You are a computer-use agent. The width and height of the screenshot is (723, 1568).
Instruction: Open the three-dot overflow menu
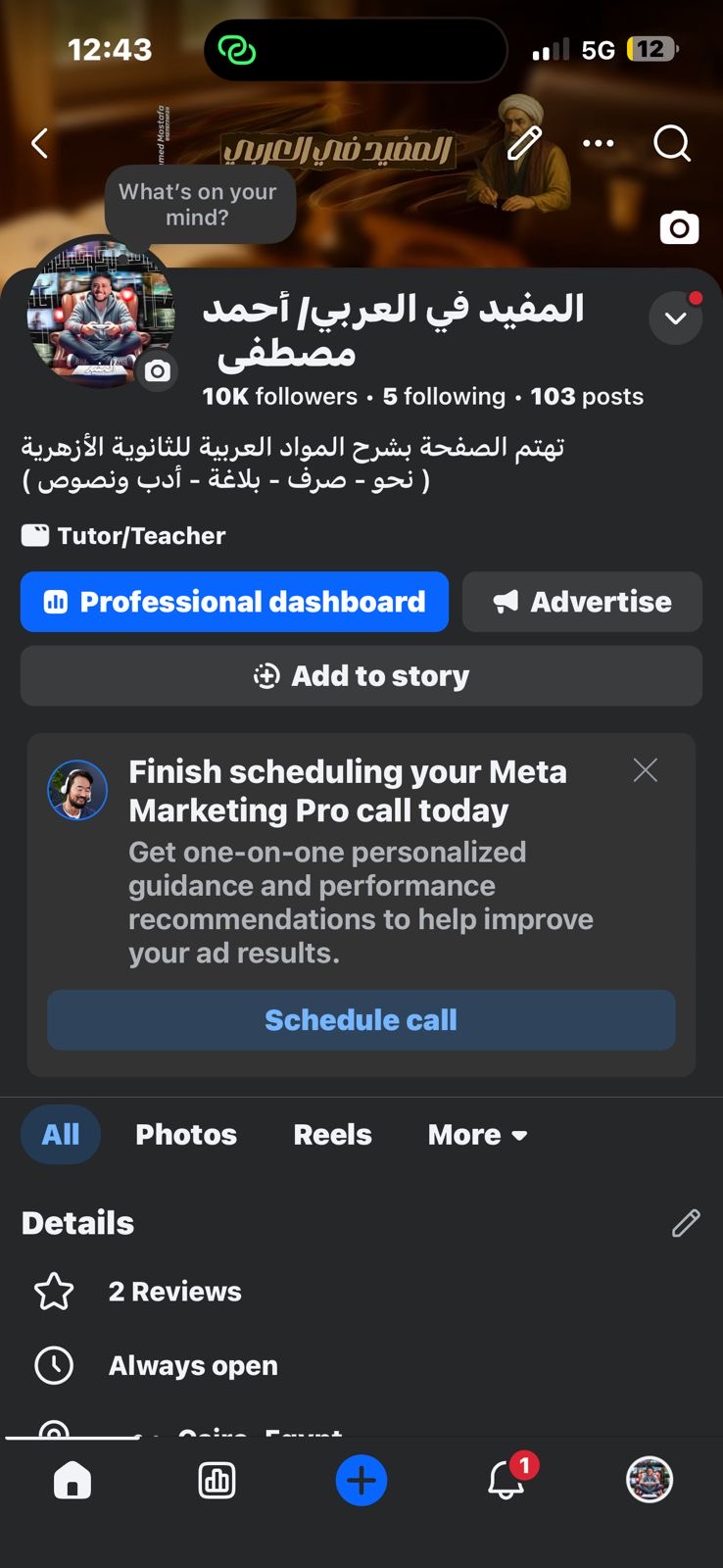pyautogui.click(x=598, y=143)
